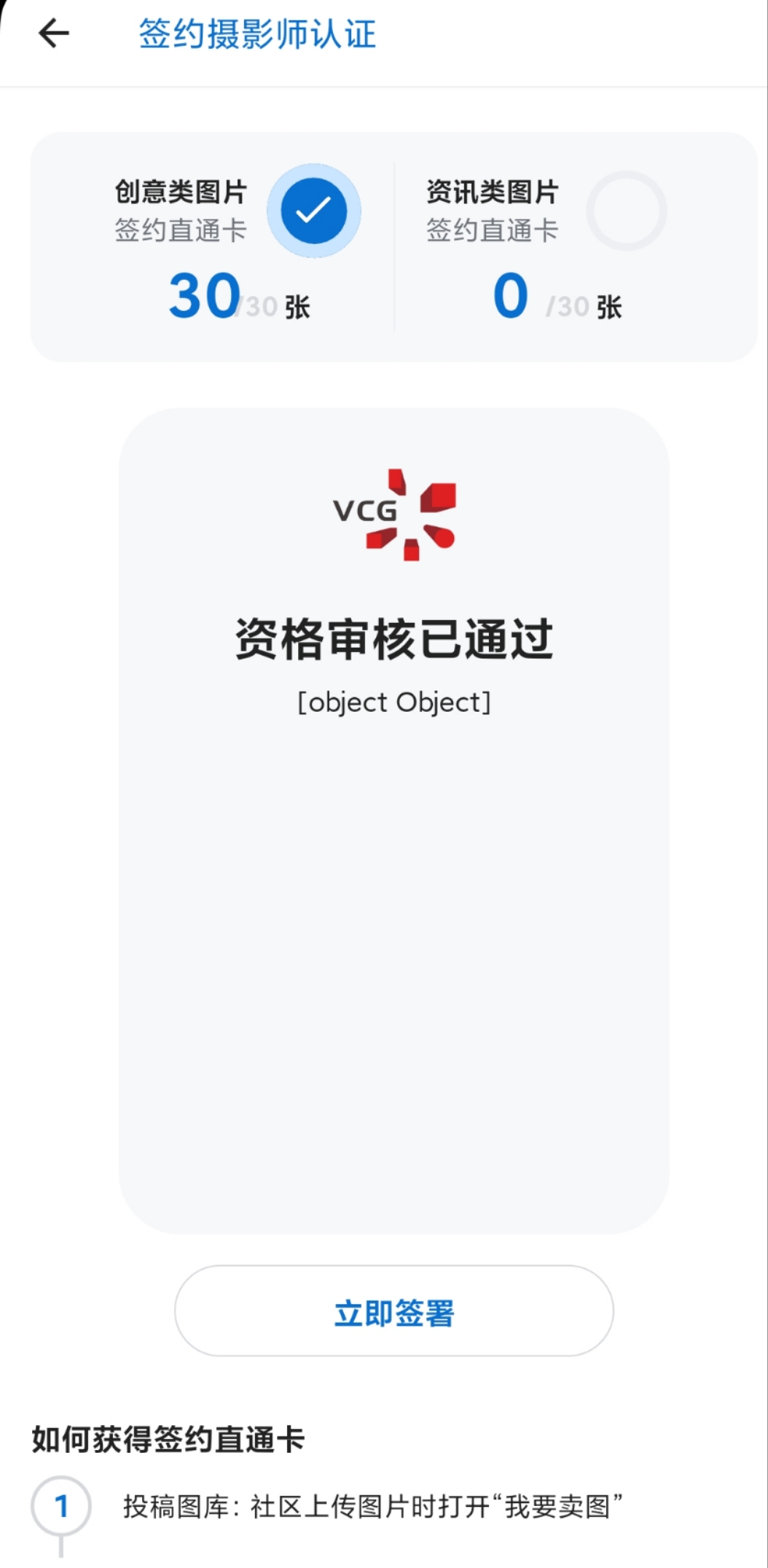Go back using the top arrow
The image size is (768, 1568).
point(54,34)
